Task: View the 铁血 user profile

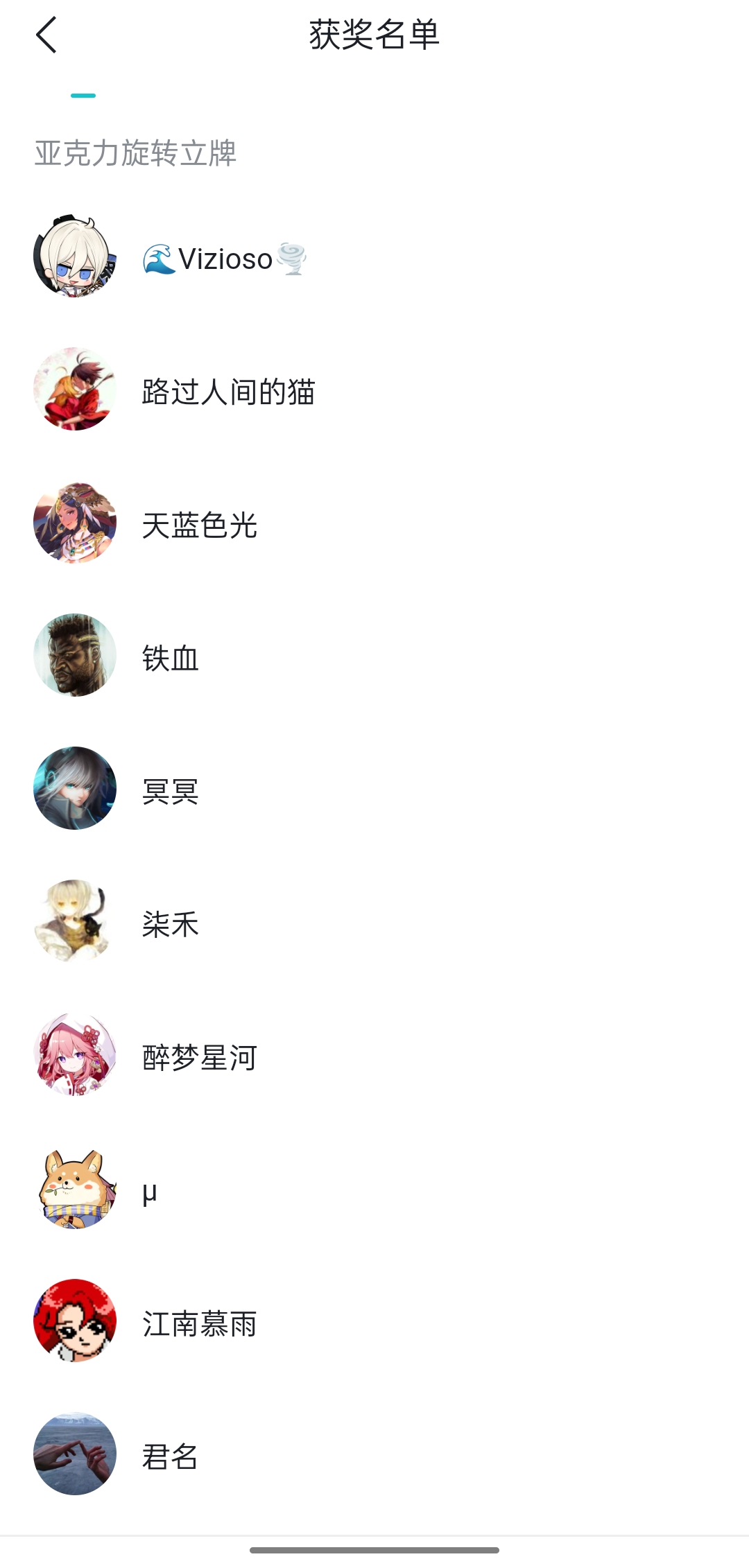Action: pyautogui.click(x=374, y=656)
